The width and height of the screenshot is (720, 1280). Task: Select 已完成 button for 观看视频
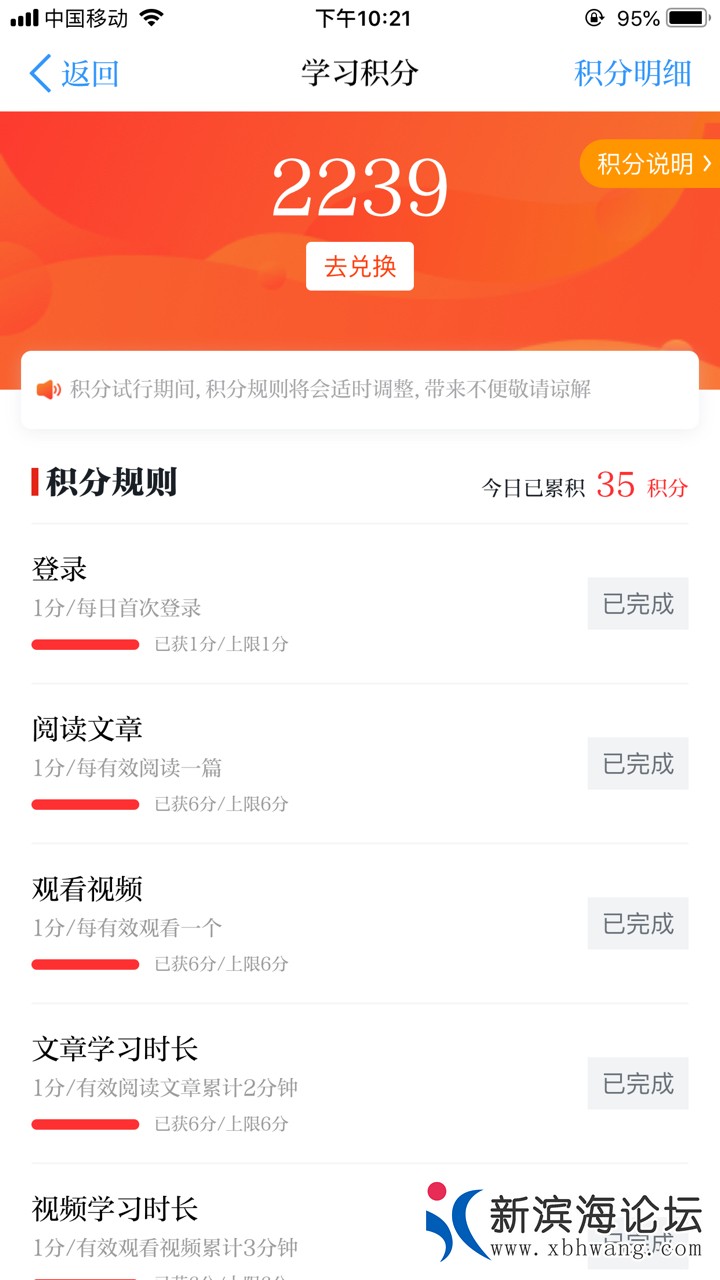point(638,924)
